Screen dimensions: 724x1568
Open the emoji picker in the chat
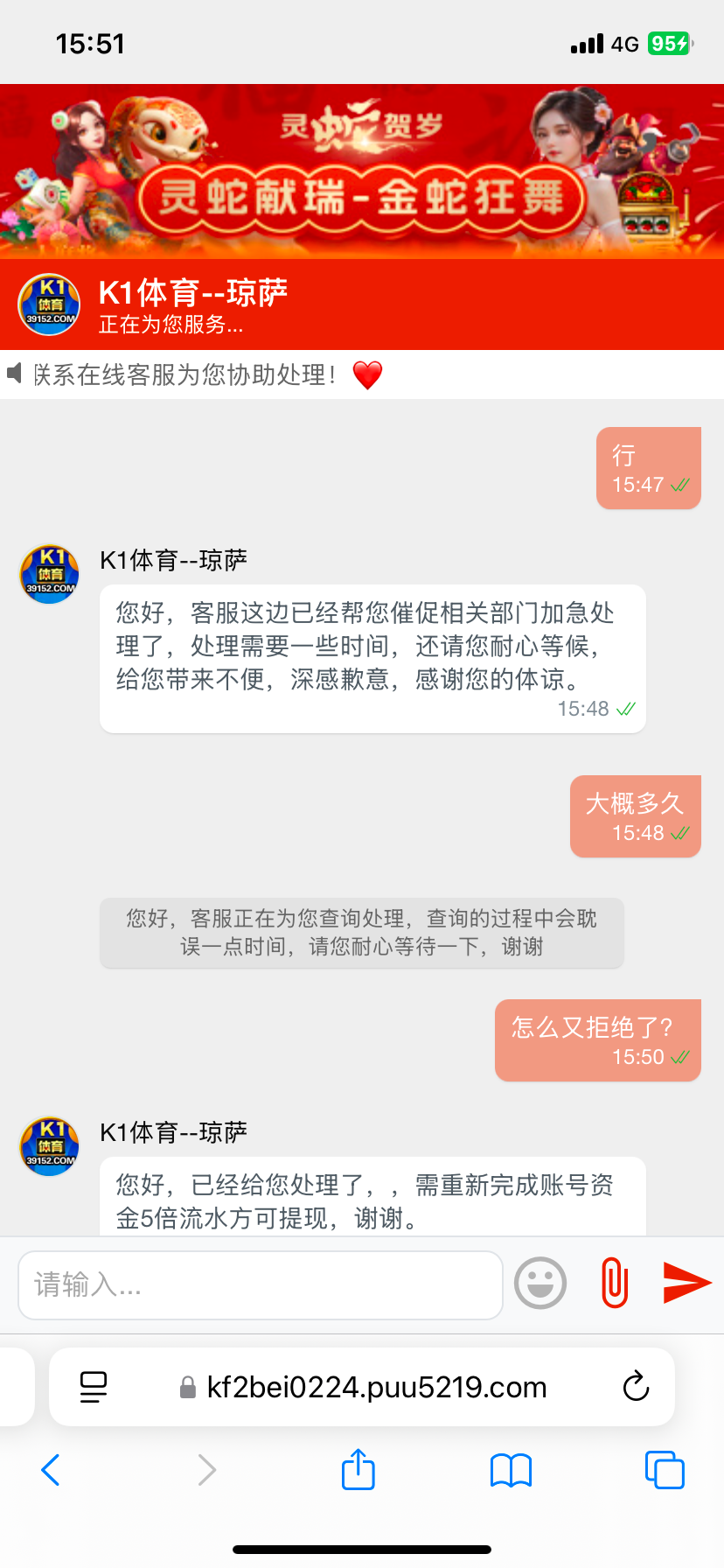point(540,1283)
